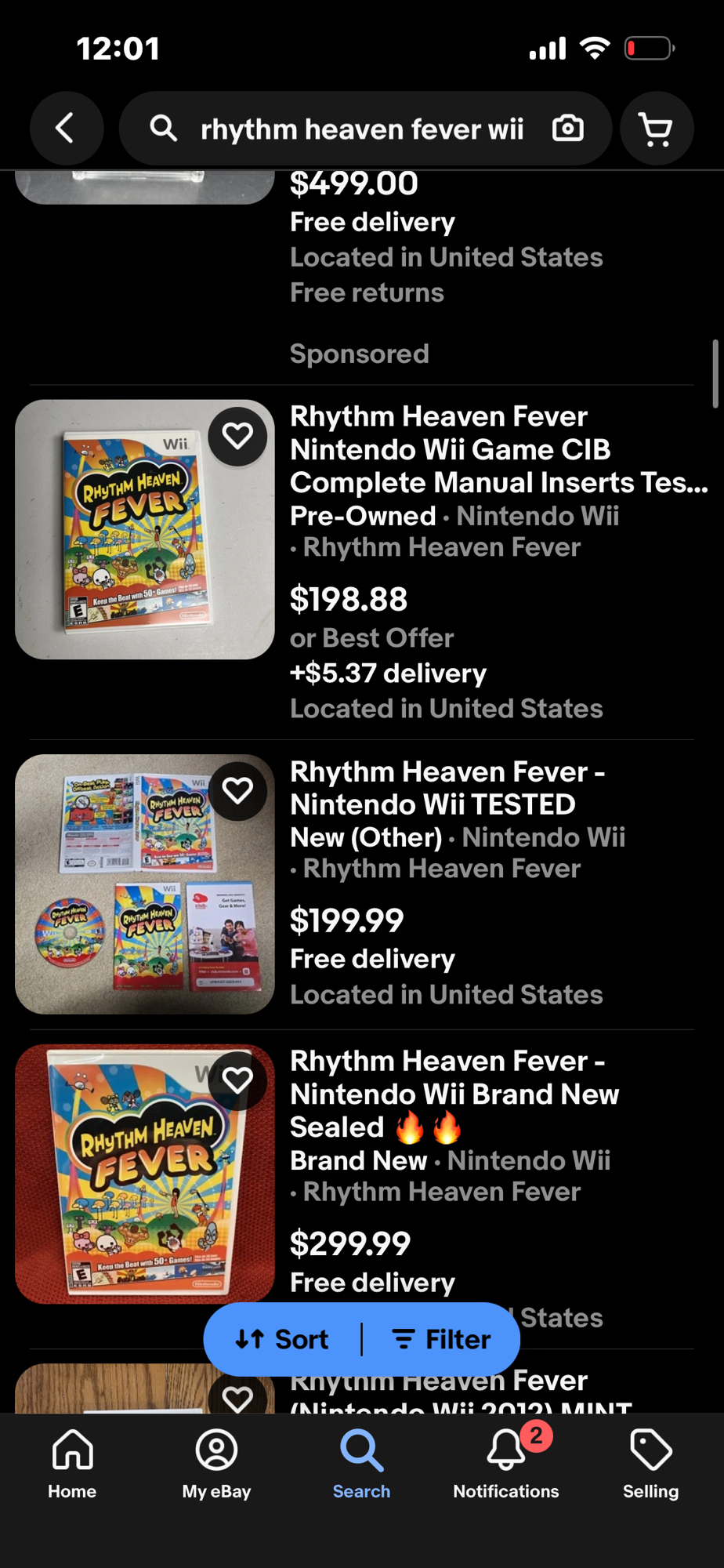The image size is (724, 1568).
Task: Switch to the Home tab
Action: pos(72,1463)
